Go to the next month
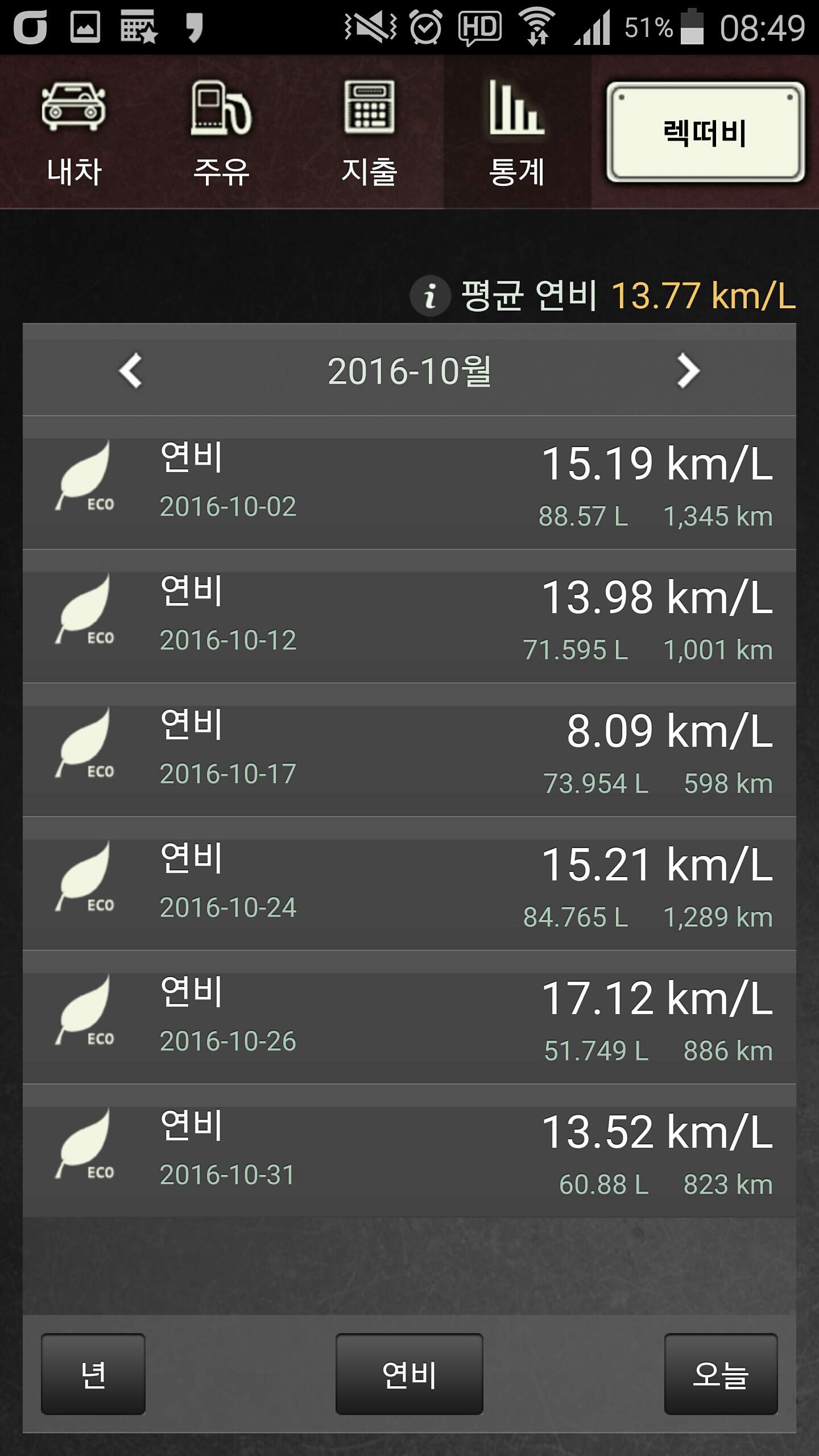This screenshot has width=819, height=1456. click(688, 371)
